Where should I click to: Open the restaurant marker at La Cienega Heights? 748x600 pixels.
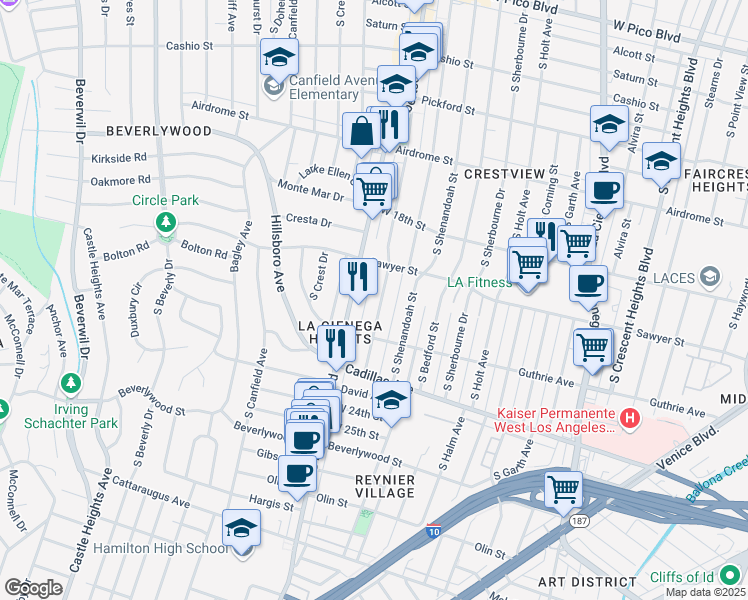337,343
